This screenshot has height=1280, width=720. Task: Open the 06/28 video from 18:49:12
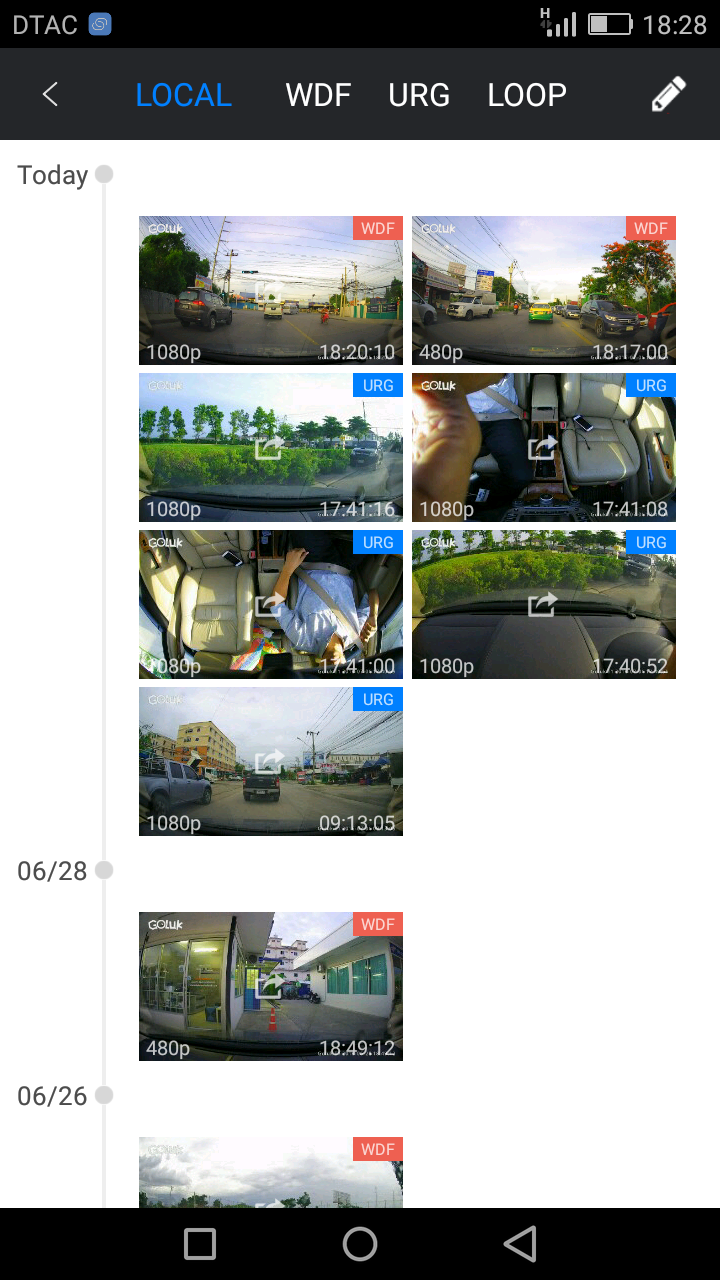(x=270, y=986)
